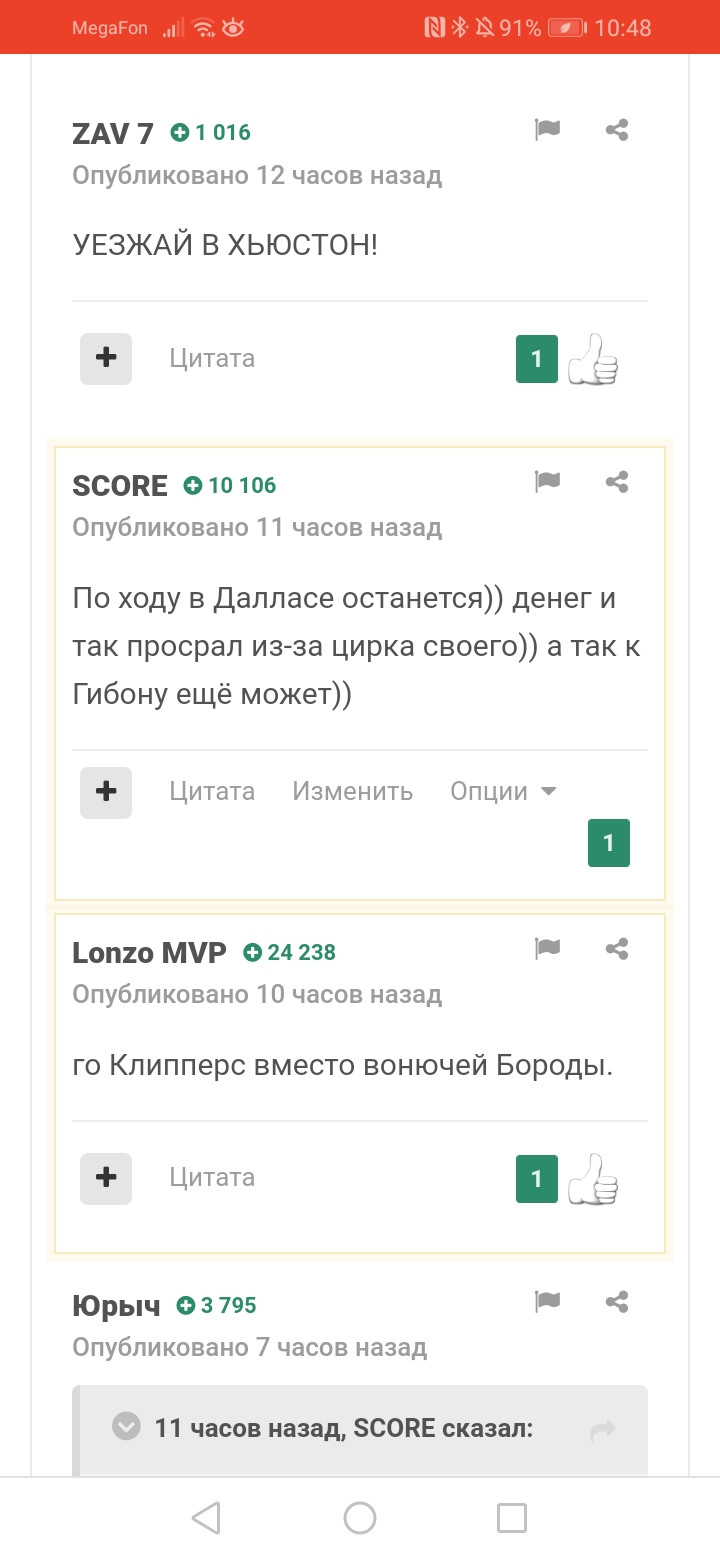Expand the Опции dropdown on SCORE's post
Screen dimensions: 720x1560
coord(503,791)
